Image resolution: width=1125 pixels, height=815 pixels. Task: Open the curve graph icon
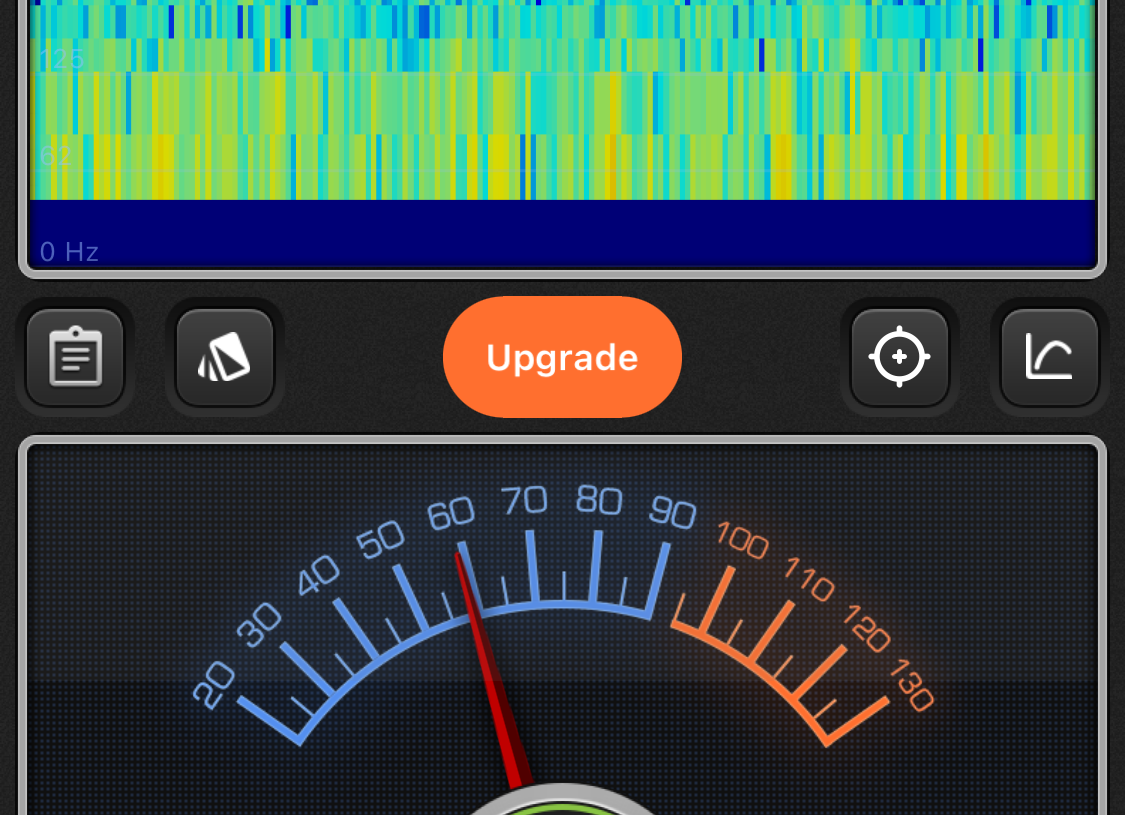click(x=1049, y=357)
